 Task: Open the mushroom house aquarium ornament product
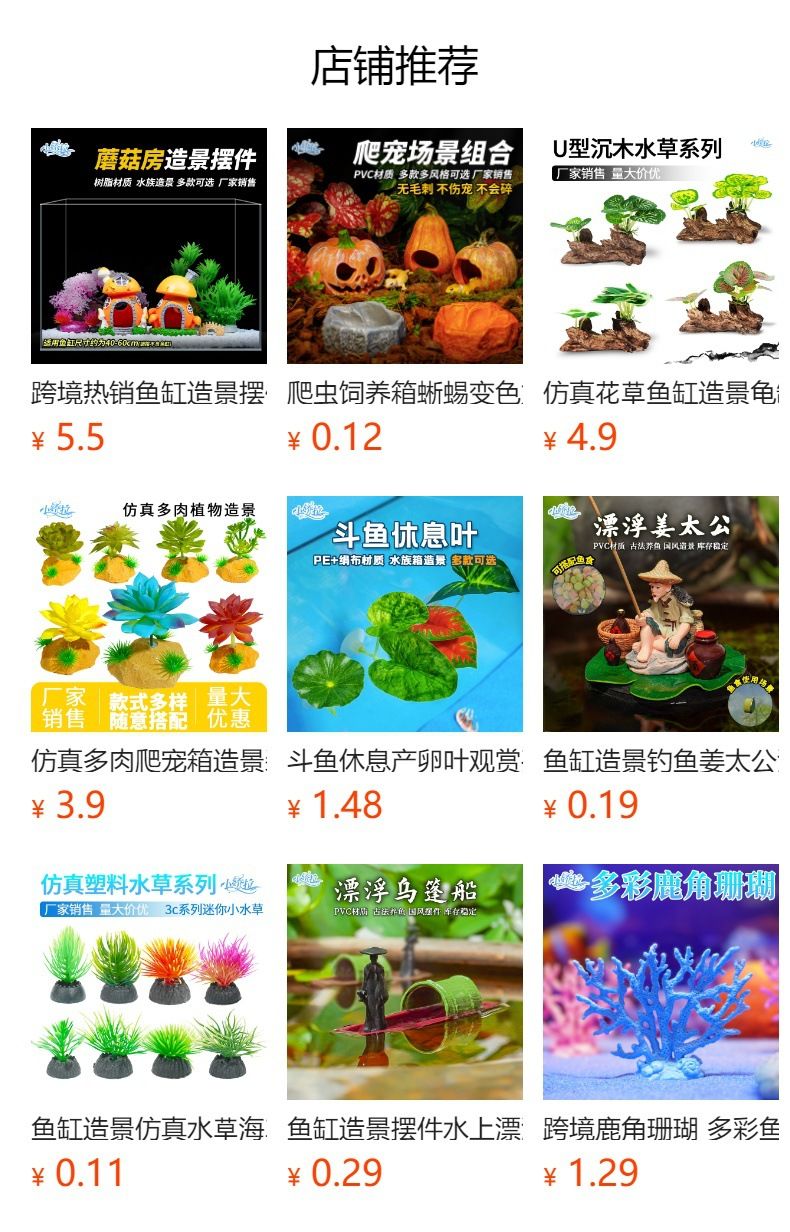pos(149,246)
